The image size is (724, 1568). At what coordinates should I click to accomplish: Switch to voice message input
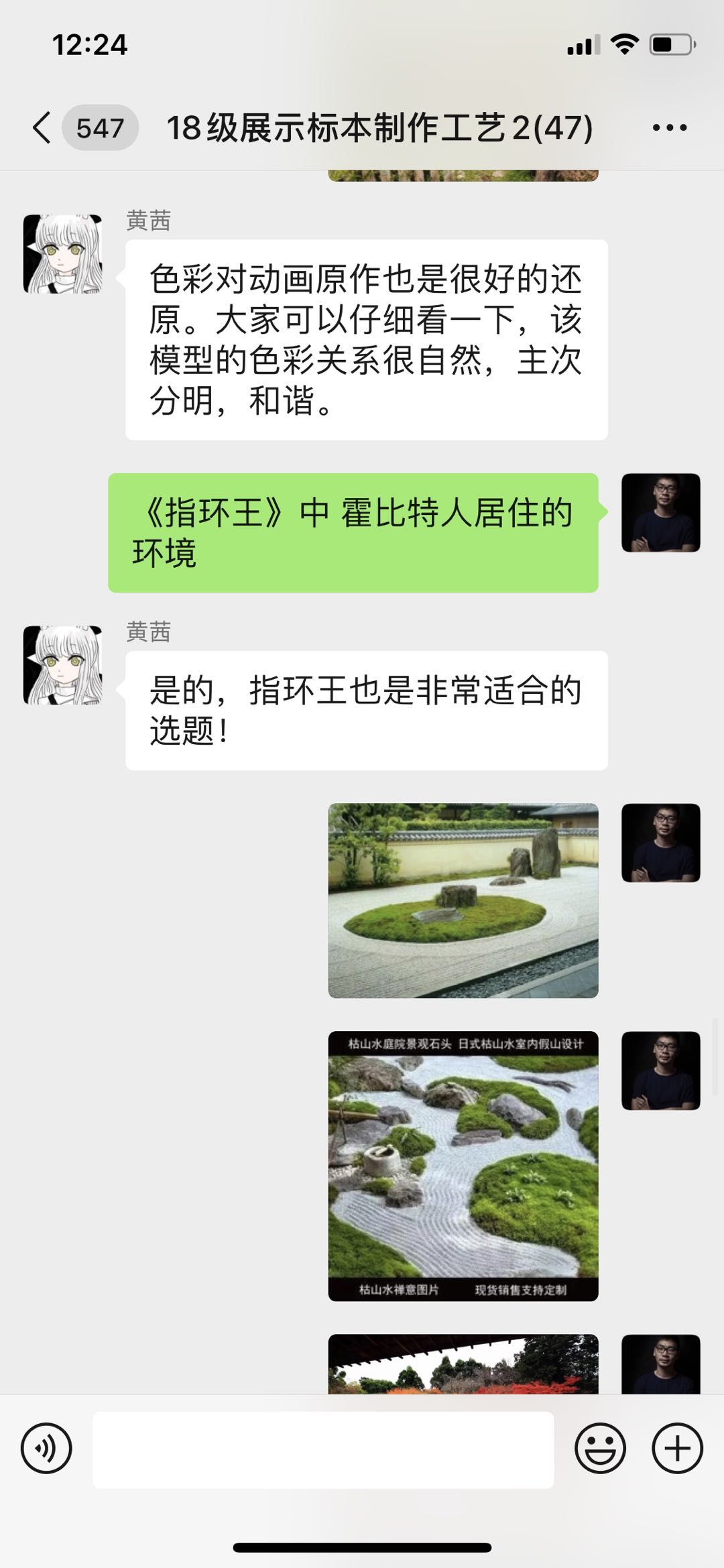point(46,1449)
